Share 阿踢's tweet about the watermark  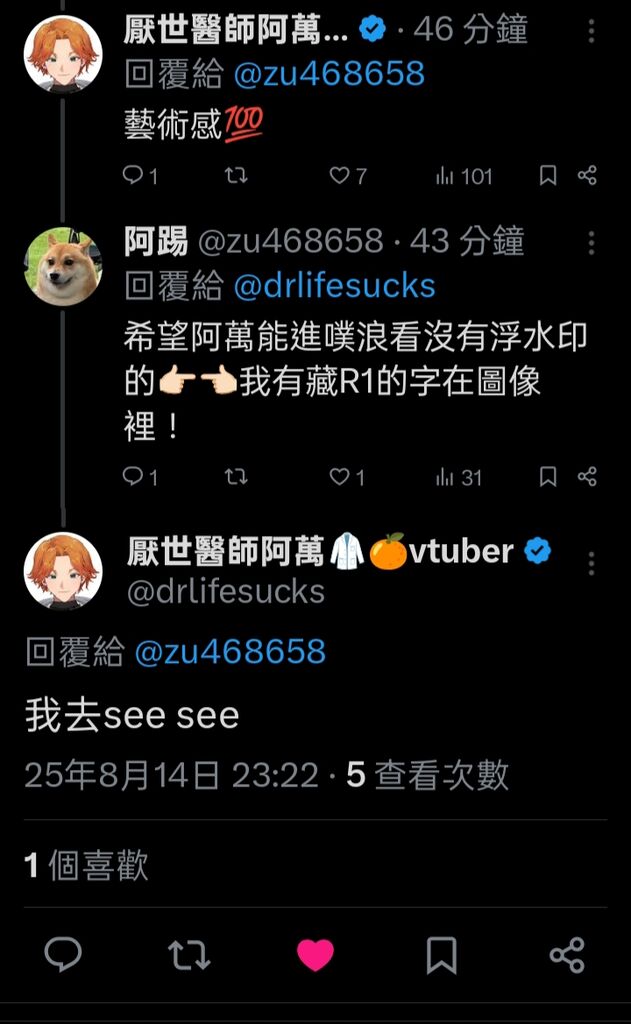point(588,477)
